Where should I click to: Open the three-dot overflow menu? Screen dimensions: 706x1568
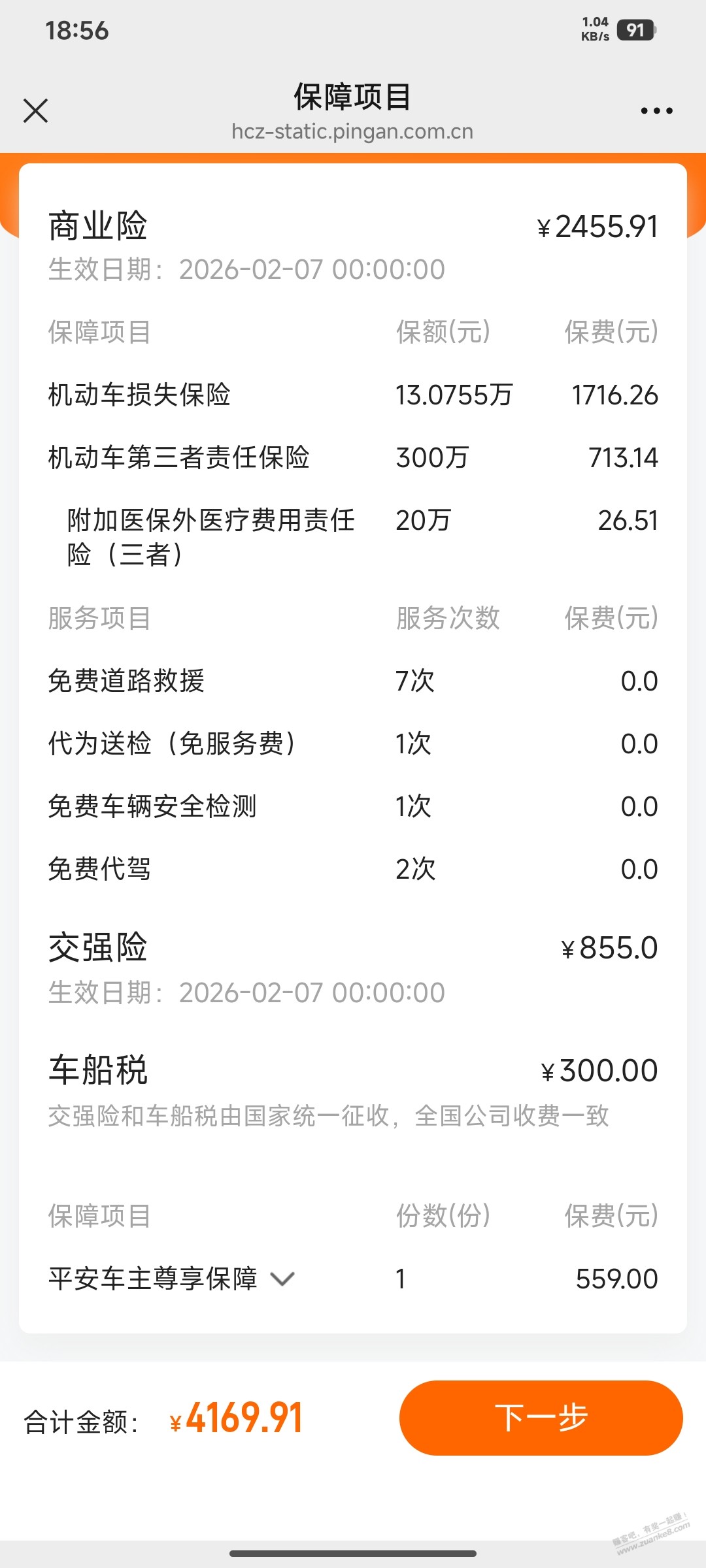pyautogui.click(x=656, y=111)
